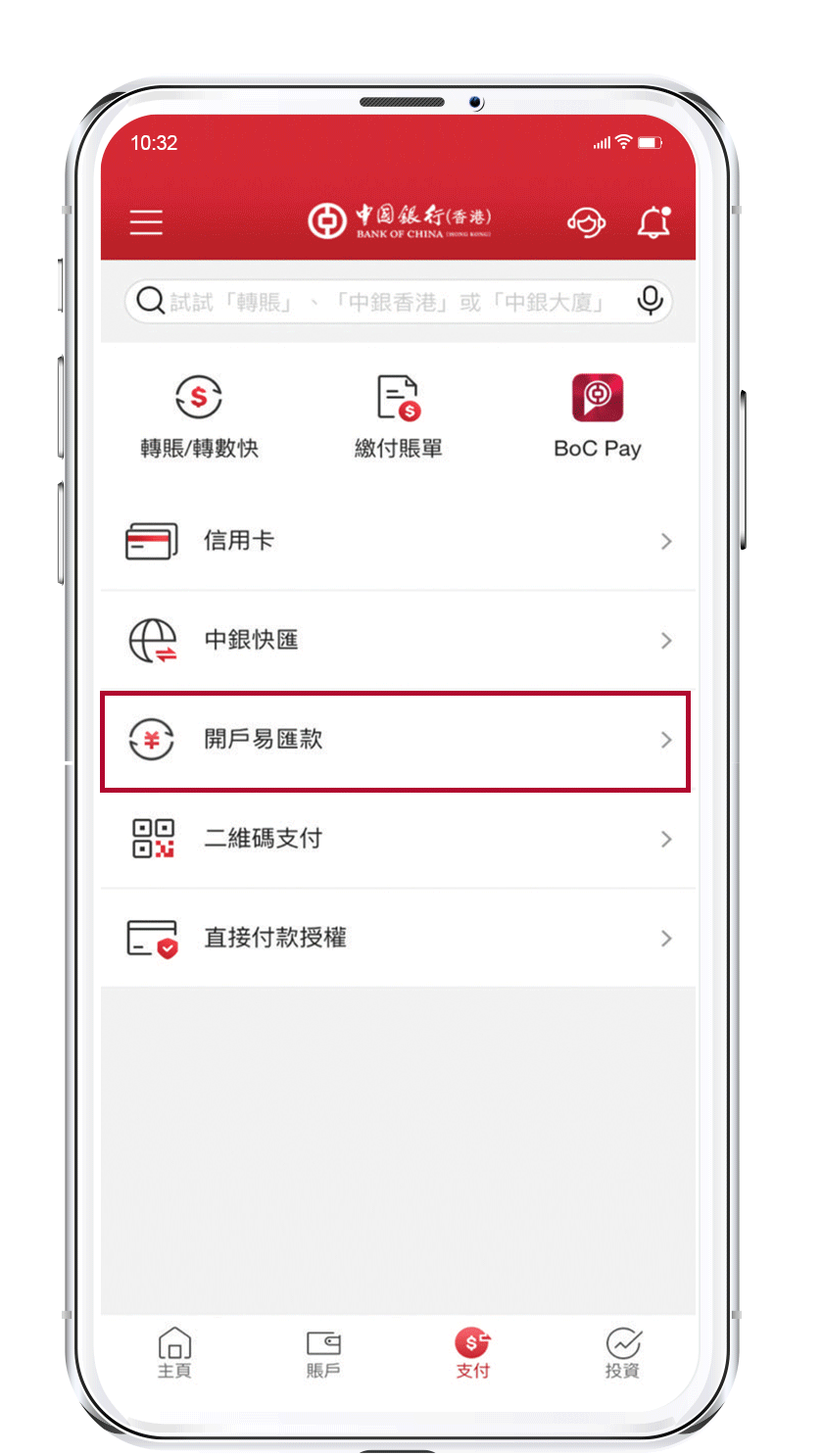This screenshot has width=823, height=1456.
Task: Switch to the 主頁 tab
Action: coord(174,1353)
